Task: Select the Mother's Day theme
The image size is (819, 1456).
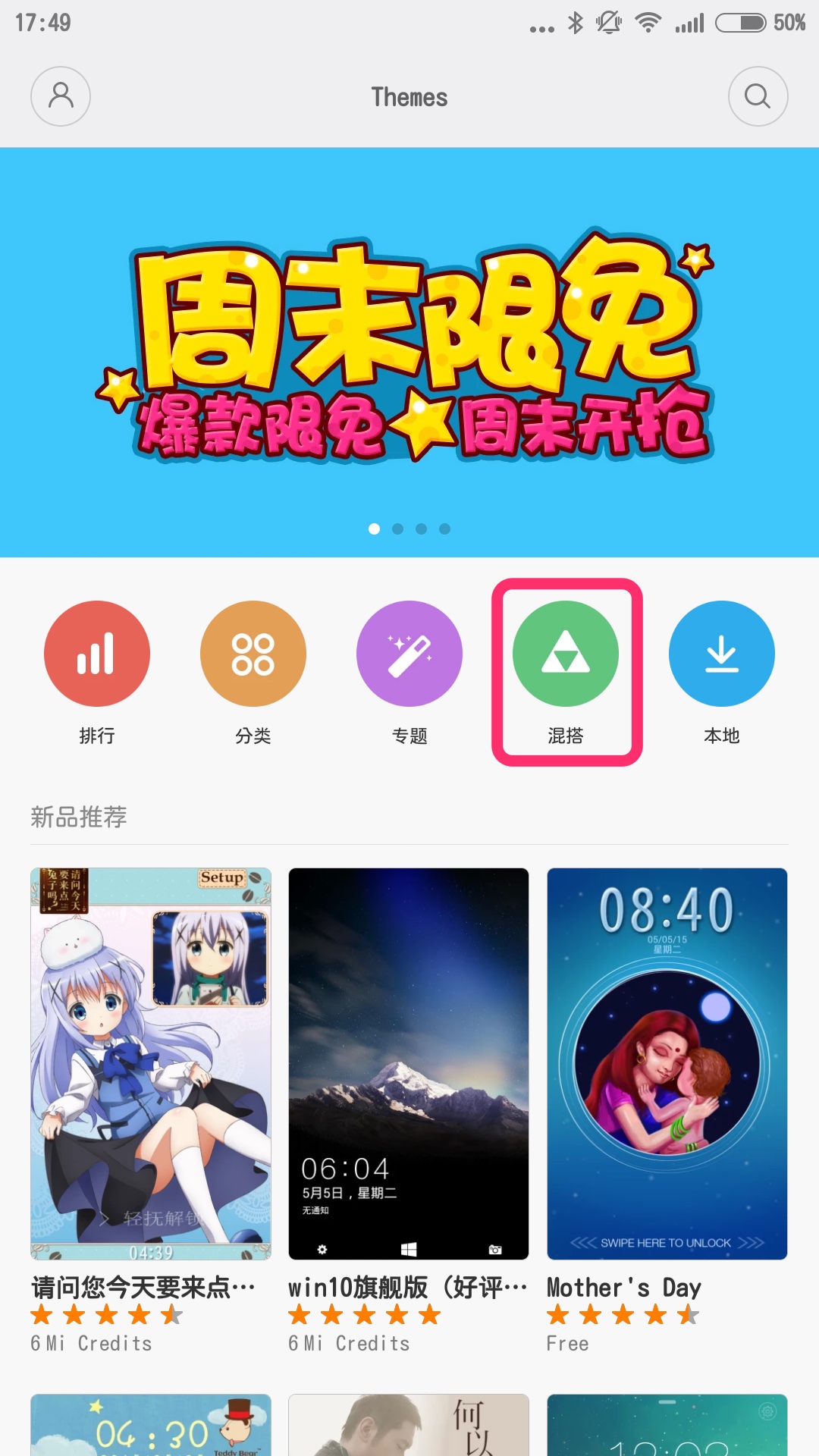Action: click(667, 1063)
